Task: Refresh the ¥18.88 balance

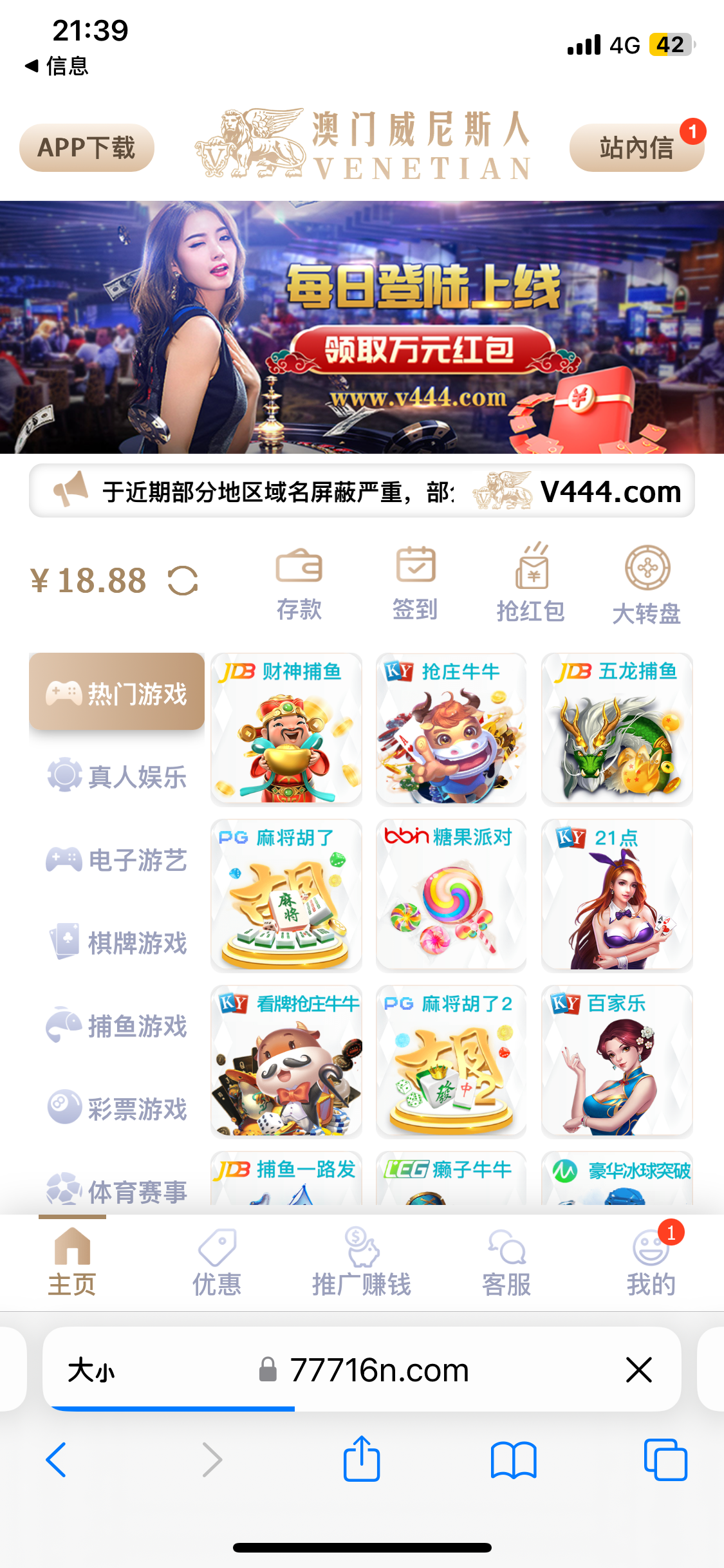Action: [183, 581]
